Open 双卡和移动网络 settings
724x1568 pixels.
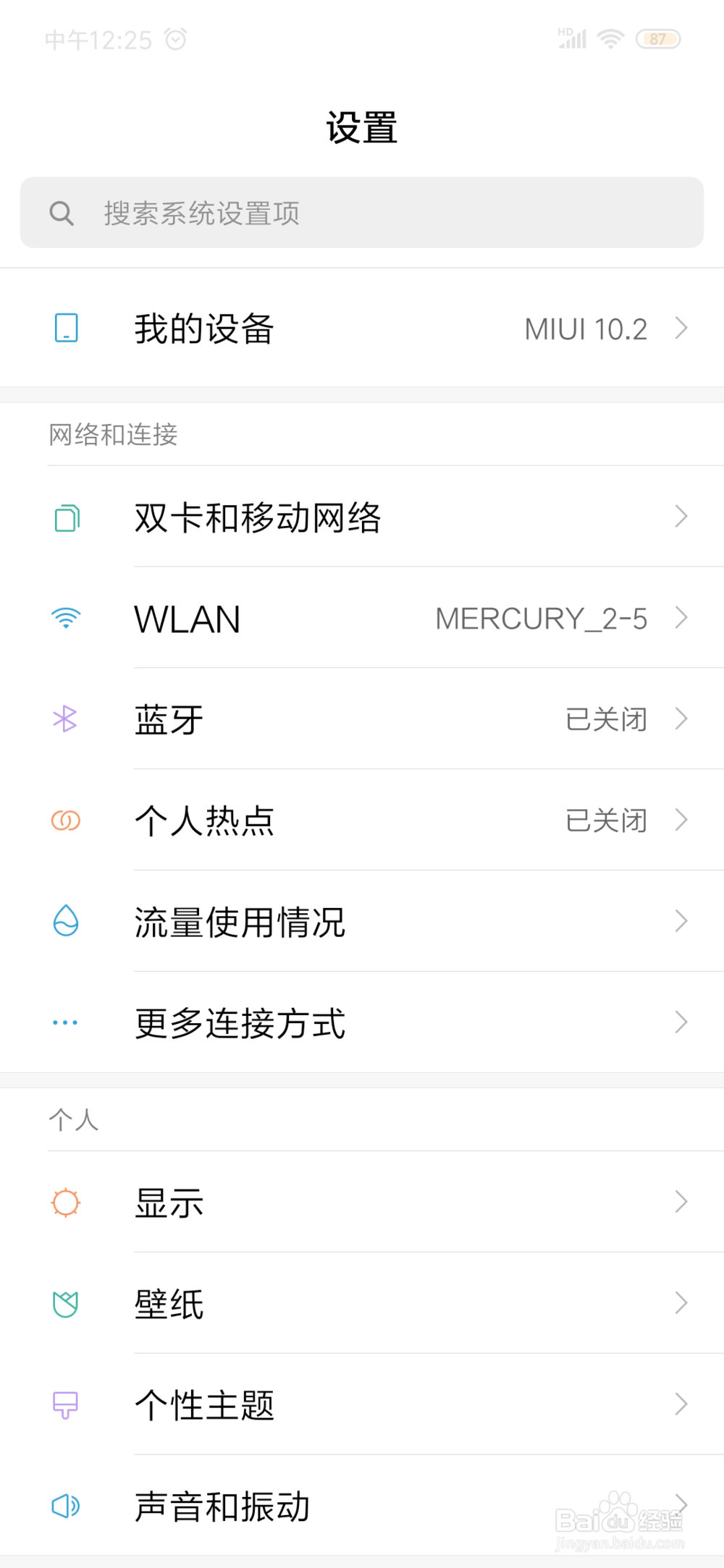[x=362, y=517]
